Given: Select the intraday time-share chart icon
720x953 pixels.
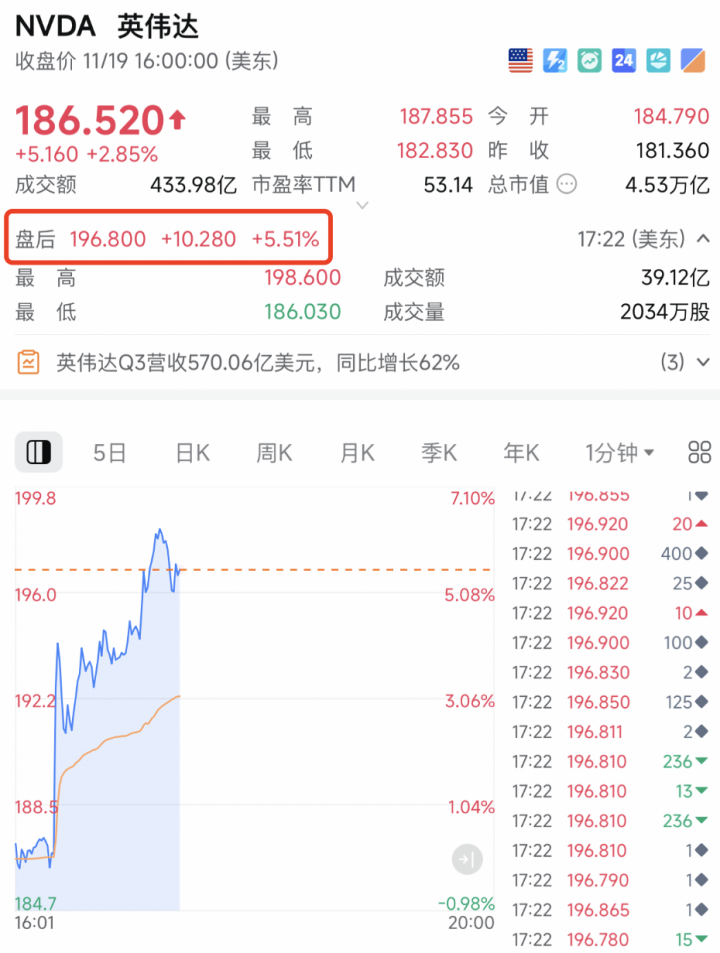Looking at the screenshot, I should [x=38, y=453].
